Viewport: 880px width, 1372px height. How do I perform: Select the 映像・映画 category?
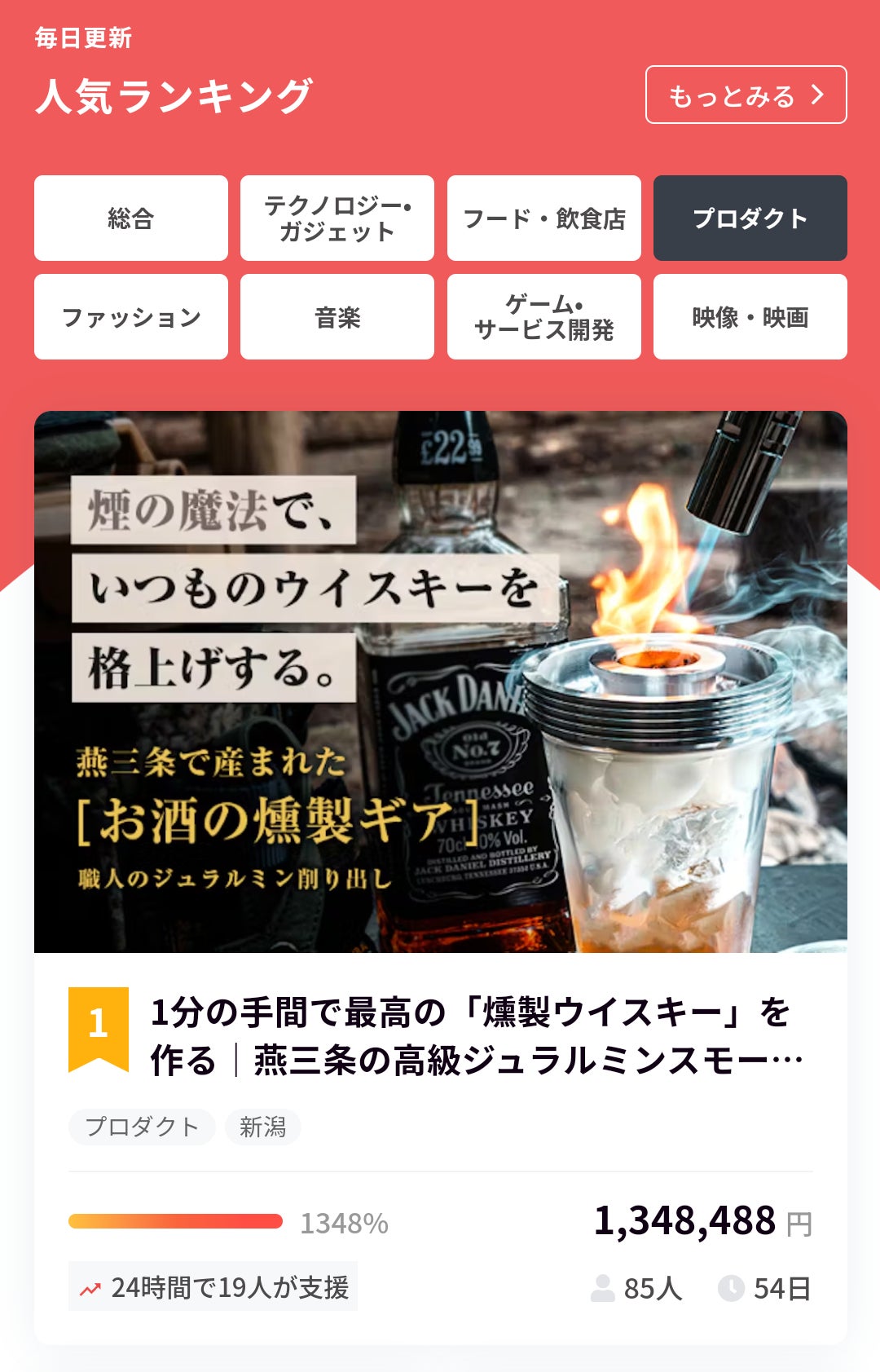coord(750,317)
